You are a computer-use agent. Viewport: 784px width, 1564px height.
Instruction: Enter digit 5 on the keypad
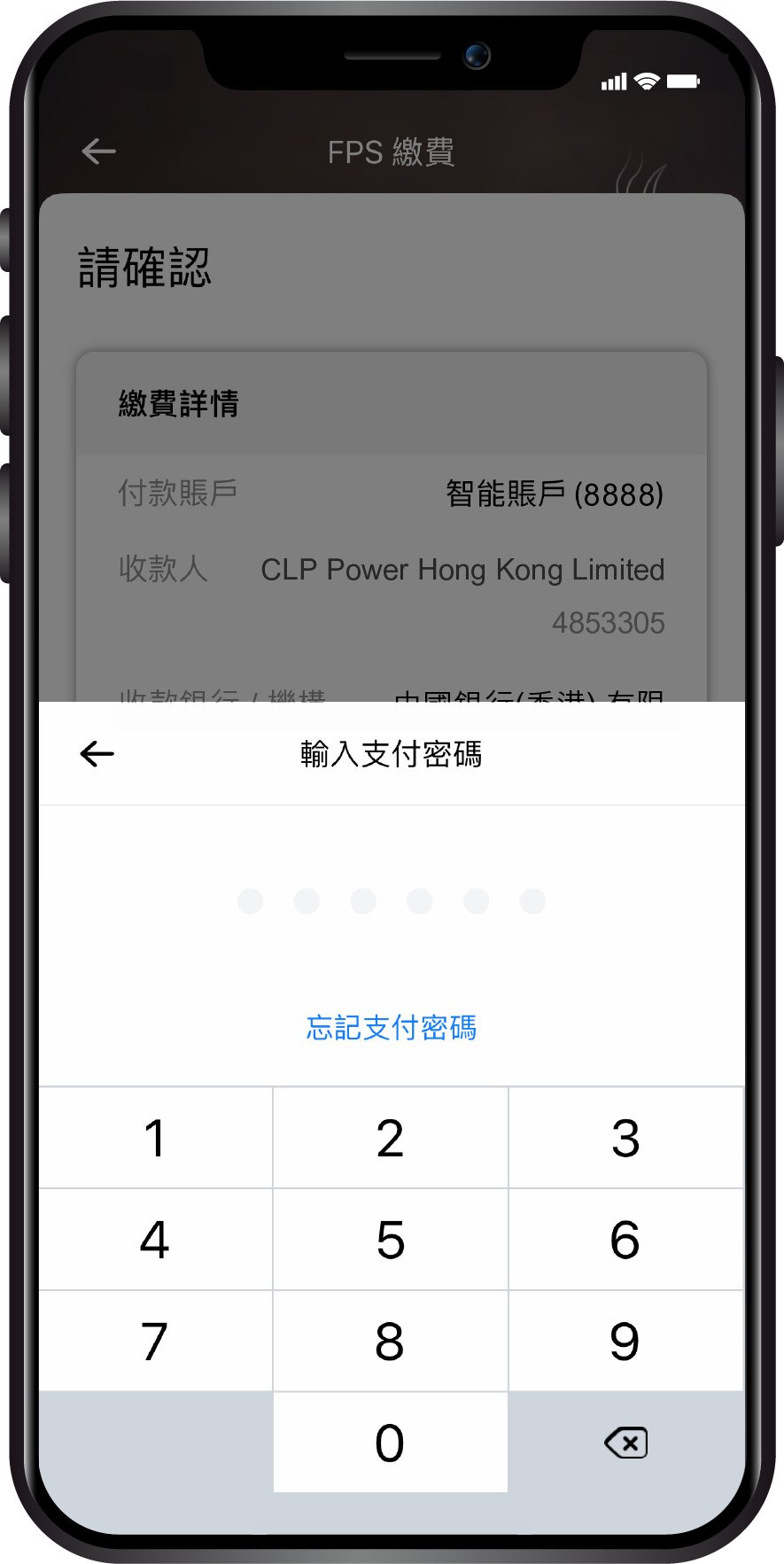pyautogui.click(x=390, y=1240)
